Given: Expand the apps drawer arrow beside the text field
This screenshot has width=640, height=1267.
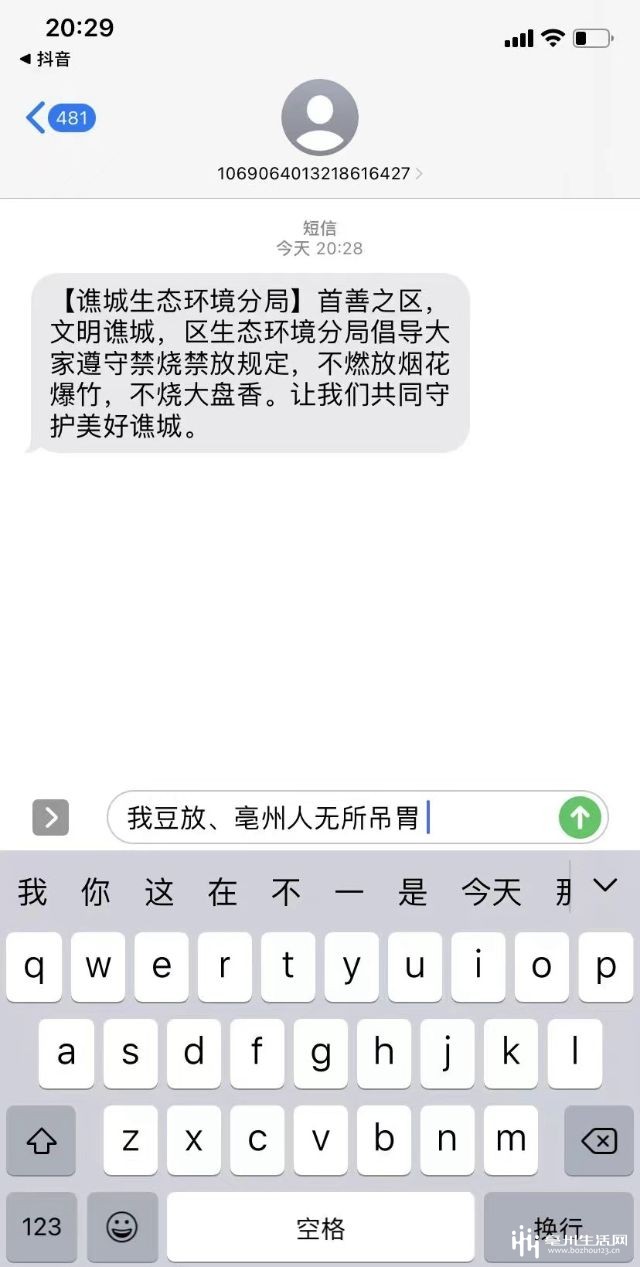Looking at the screenshot, I should (51, 818).
